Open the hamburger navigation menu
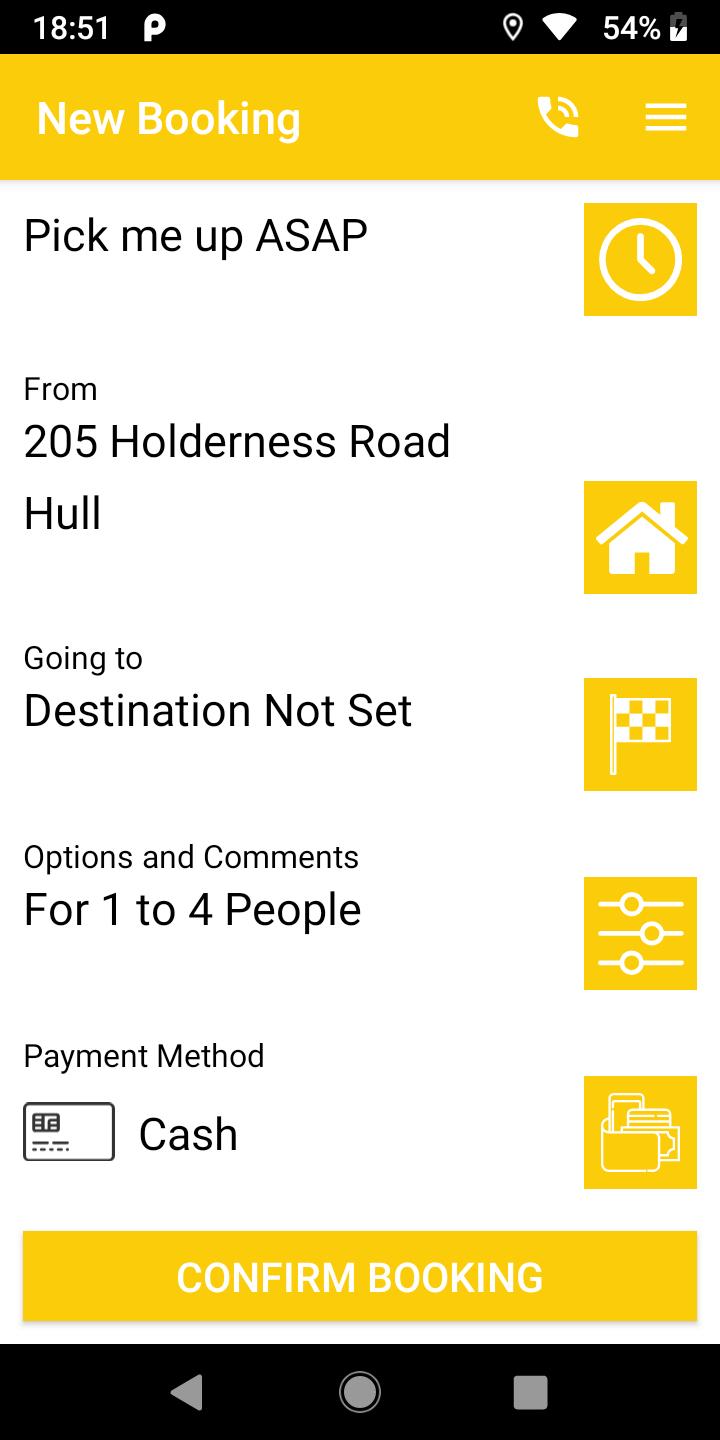720x1440 pixels. 664,116
